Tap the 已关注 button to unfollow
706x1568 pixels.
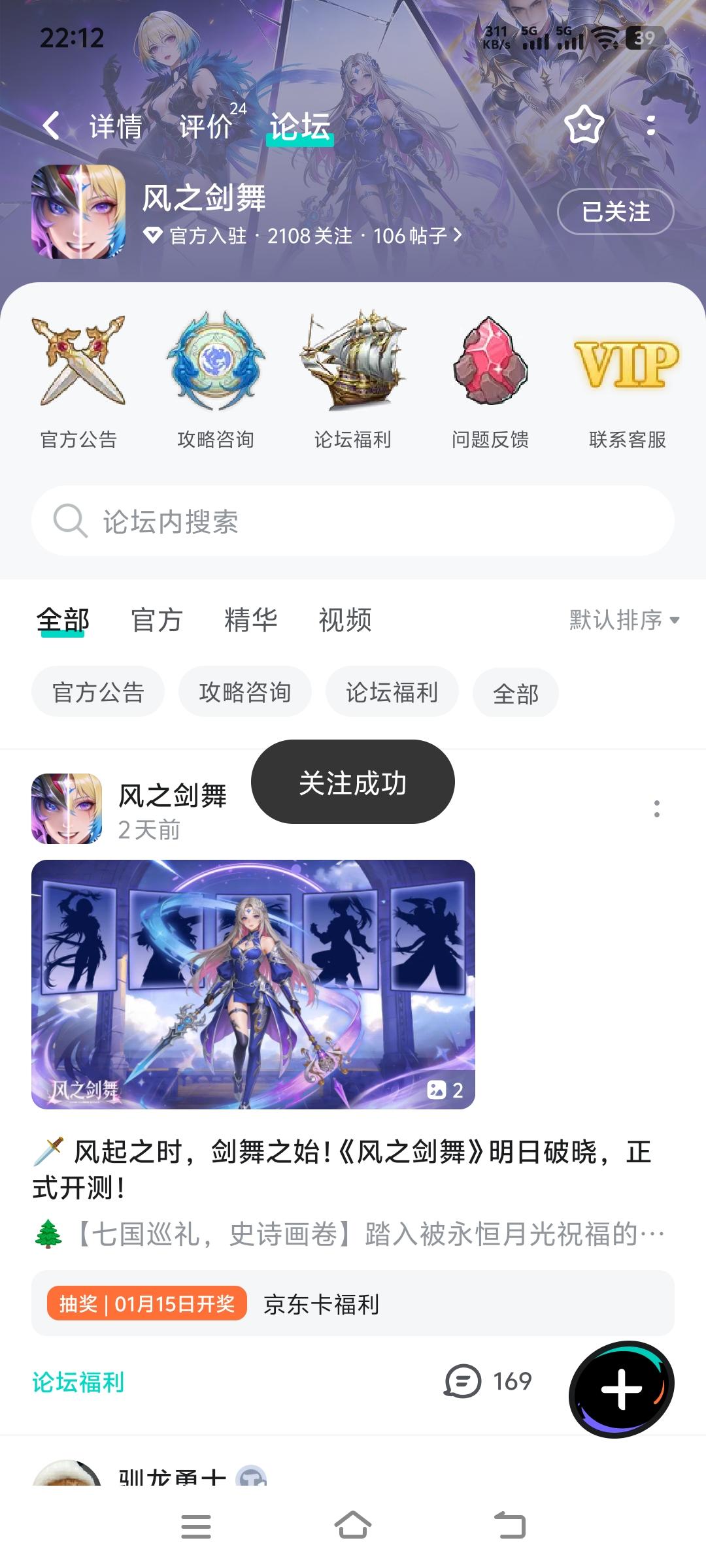615,212
